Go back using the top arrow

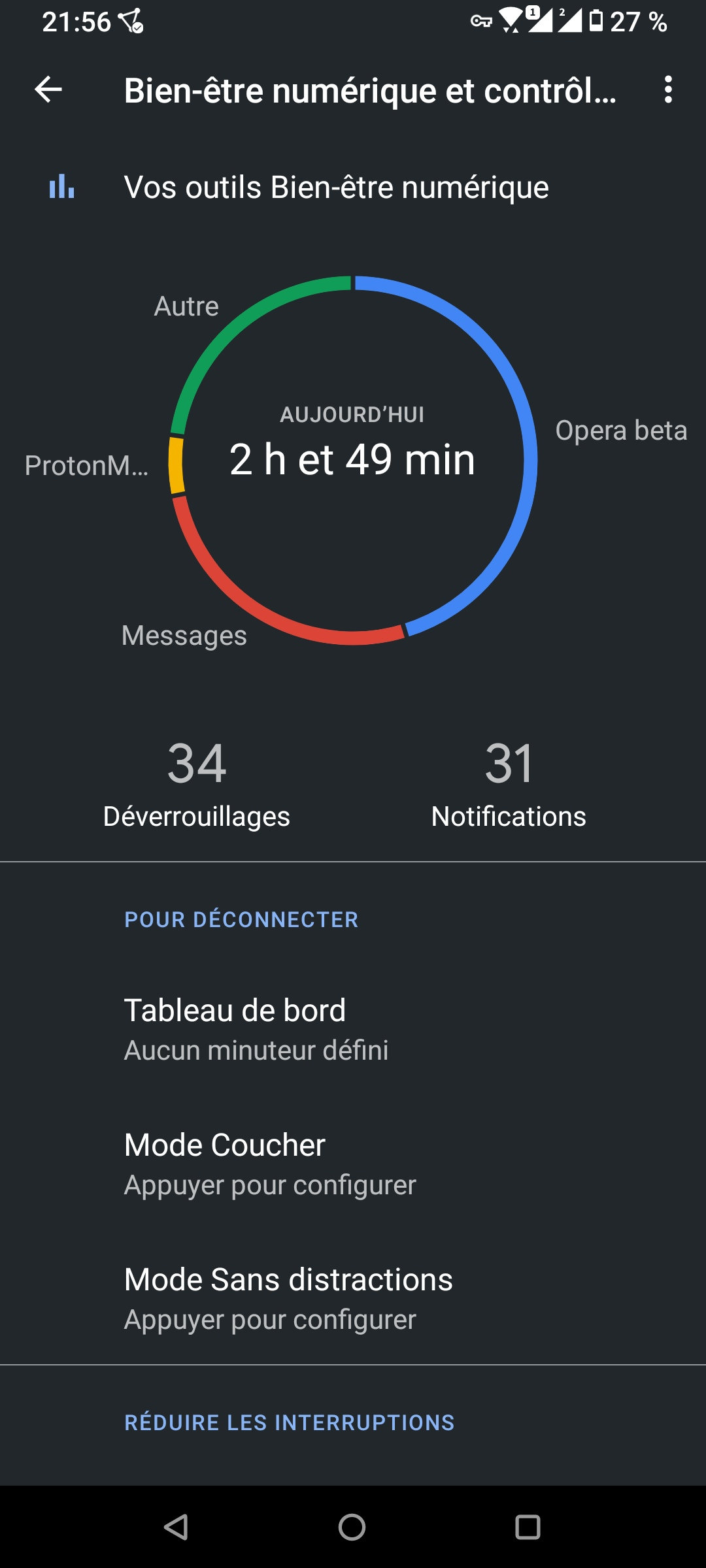pyautogui.click(x=48, y=90)
